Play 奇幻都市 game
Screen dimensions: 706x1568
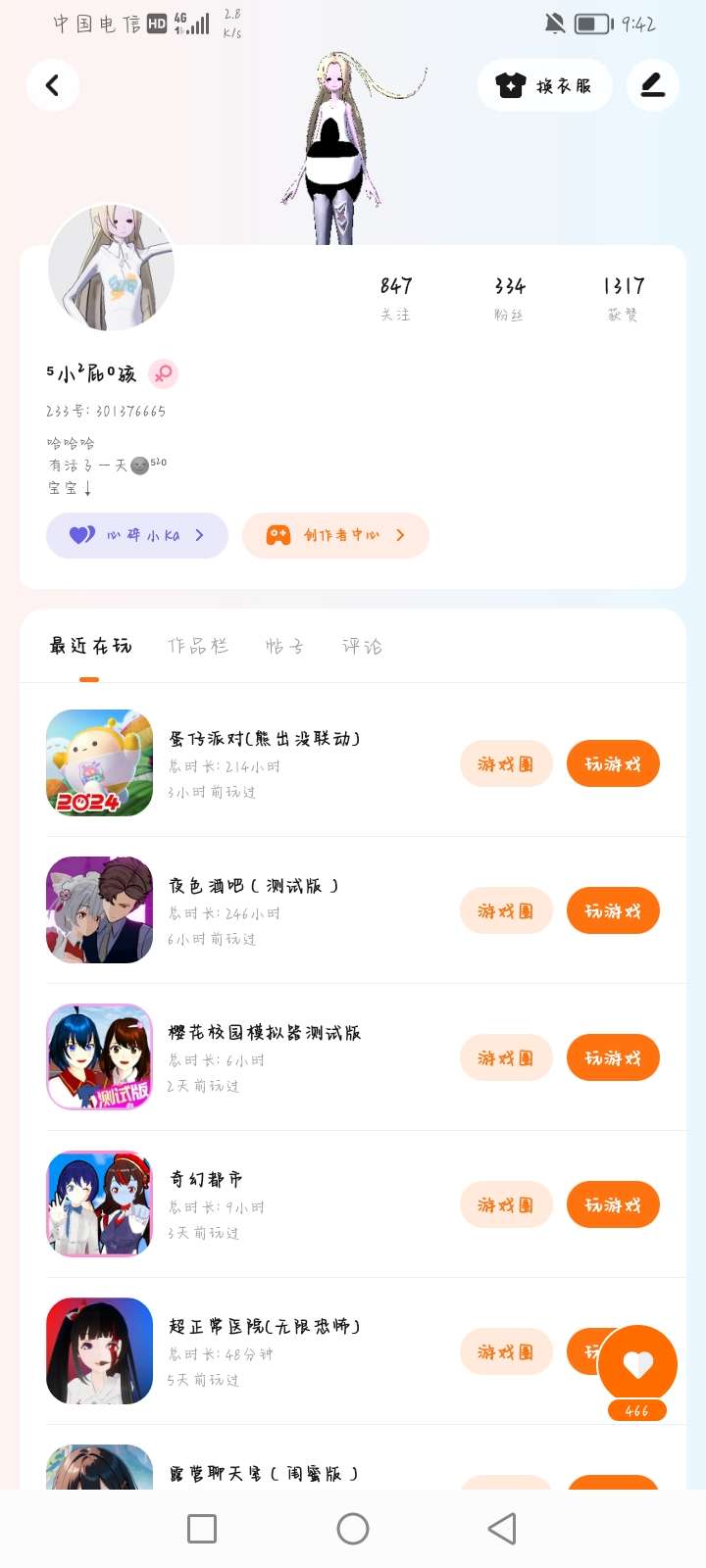pyautogui.click(x=613, y=1204)
